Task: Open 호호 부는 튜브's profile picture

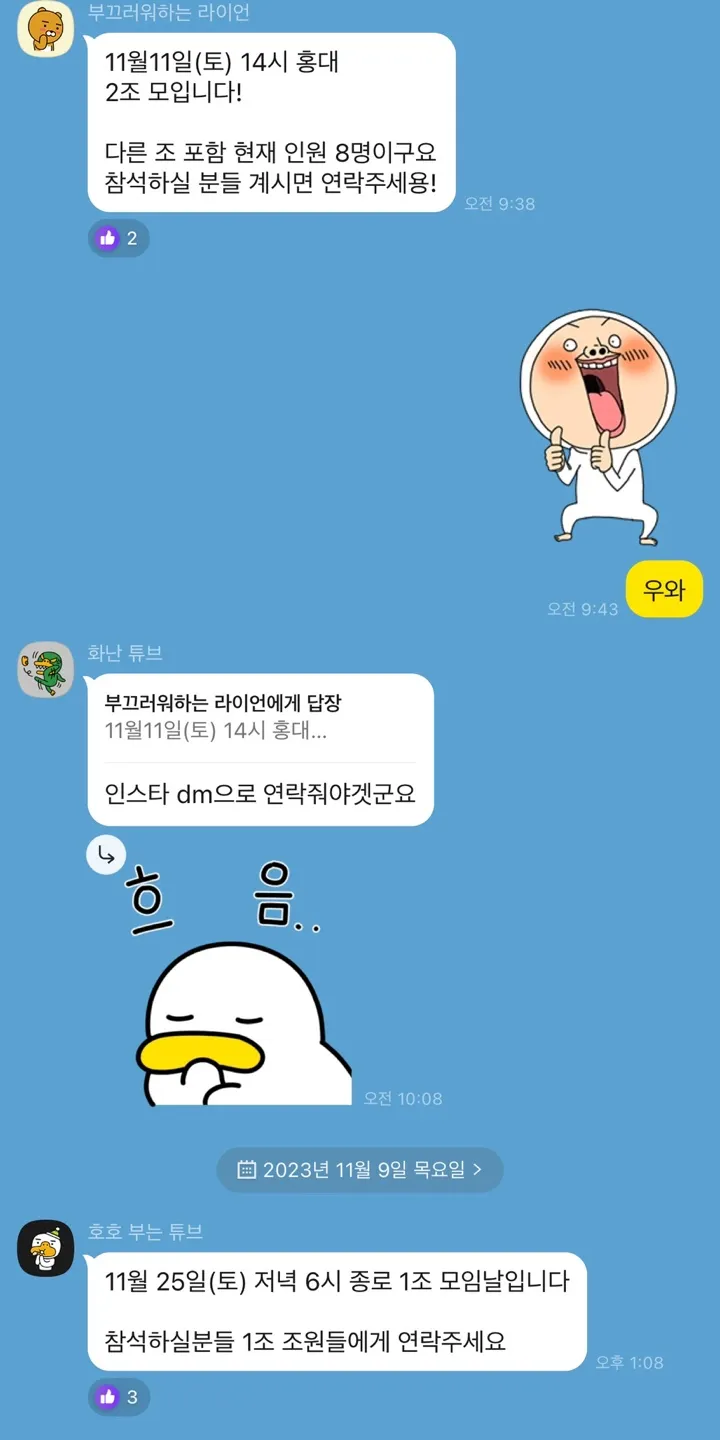Action: point(45,1248)
